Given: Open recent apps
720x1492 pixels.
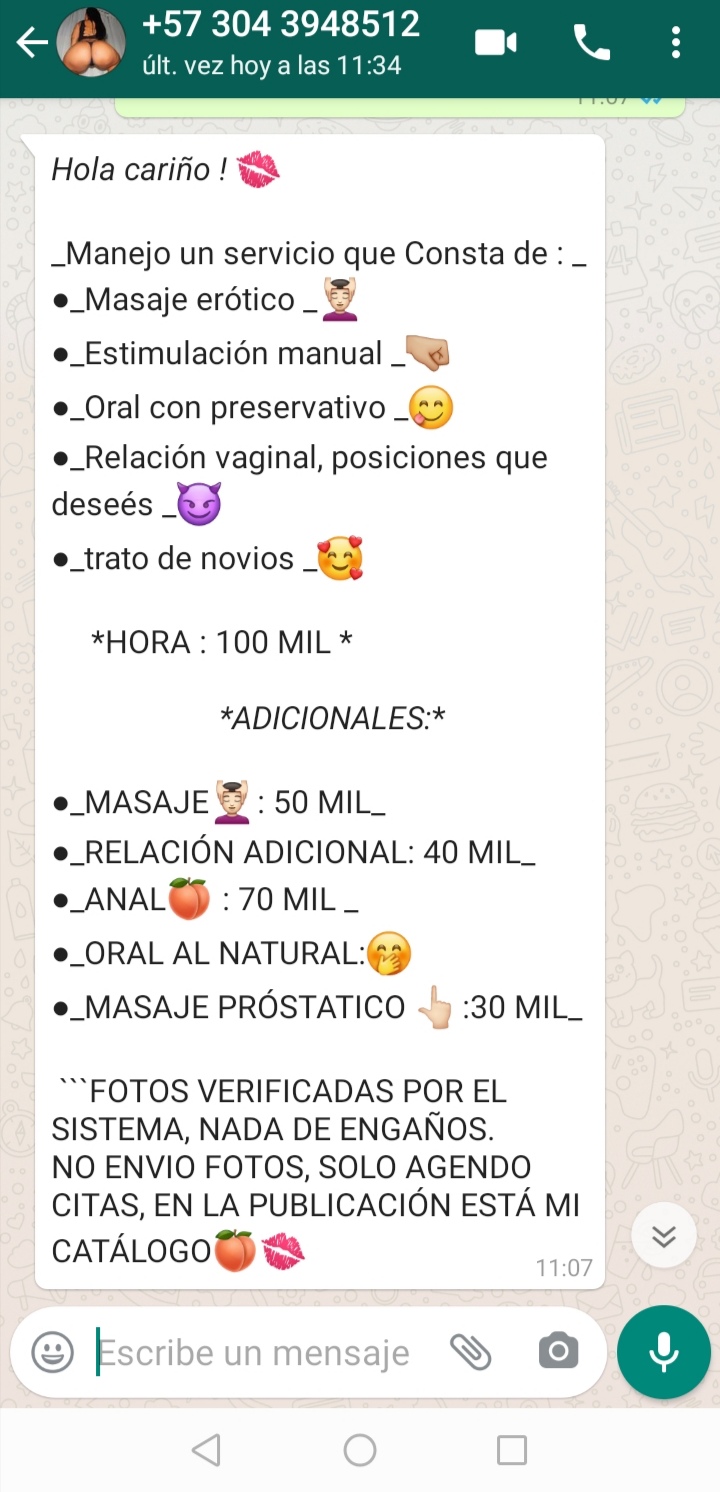Looking at the screenshot, I should pyautogui.click(x=512, y=1449).
